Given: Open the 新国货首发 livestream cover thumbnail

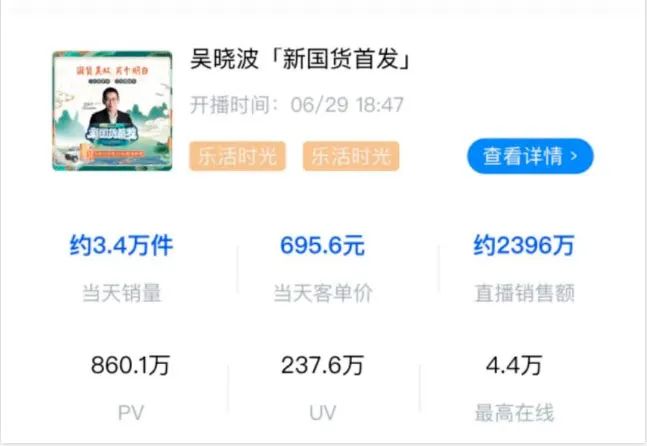Looking at the screenshot, I should point(112,111).
